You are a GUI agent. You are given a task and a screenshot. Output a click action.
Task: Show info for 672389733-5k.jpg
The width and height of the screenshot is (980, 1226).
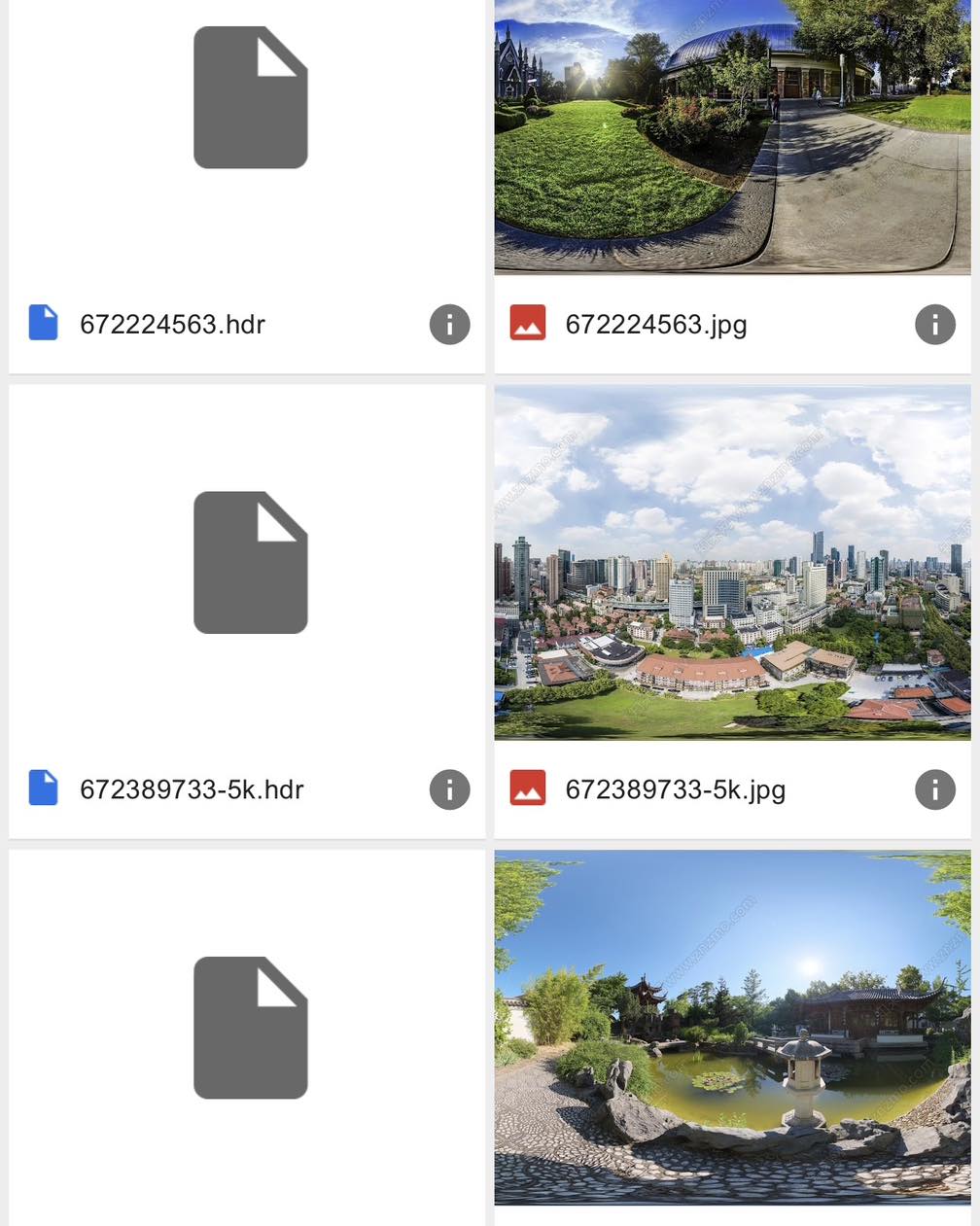tap(934, 790)
